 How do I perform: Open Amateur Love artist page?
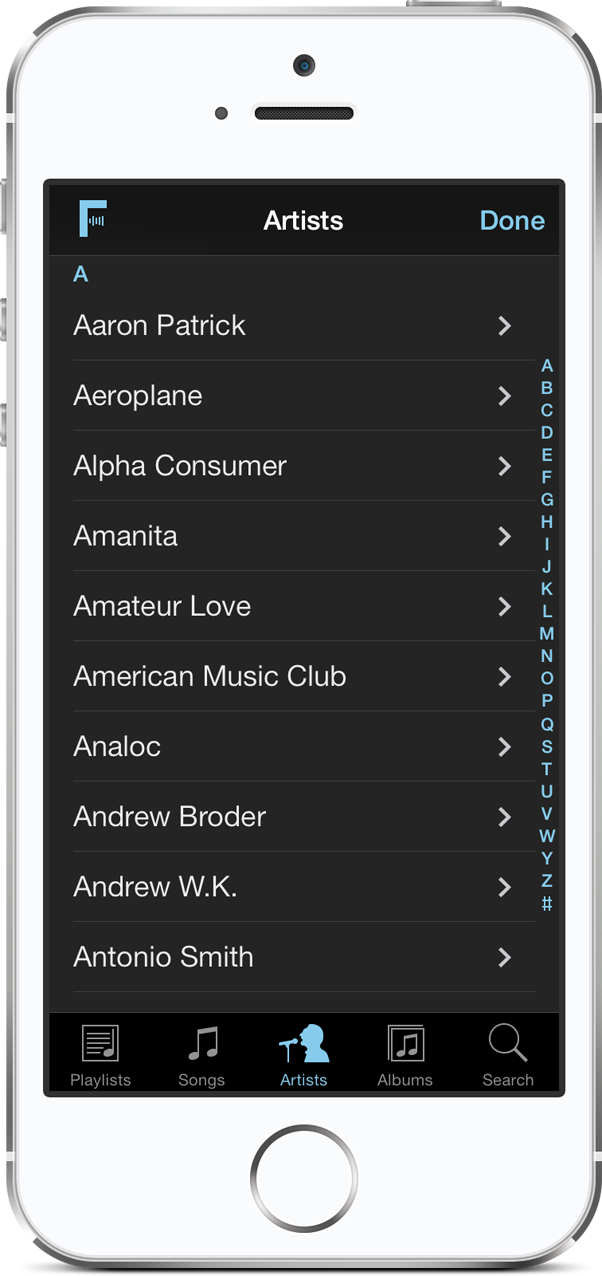pos(292,606)
